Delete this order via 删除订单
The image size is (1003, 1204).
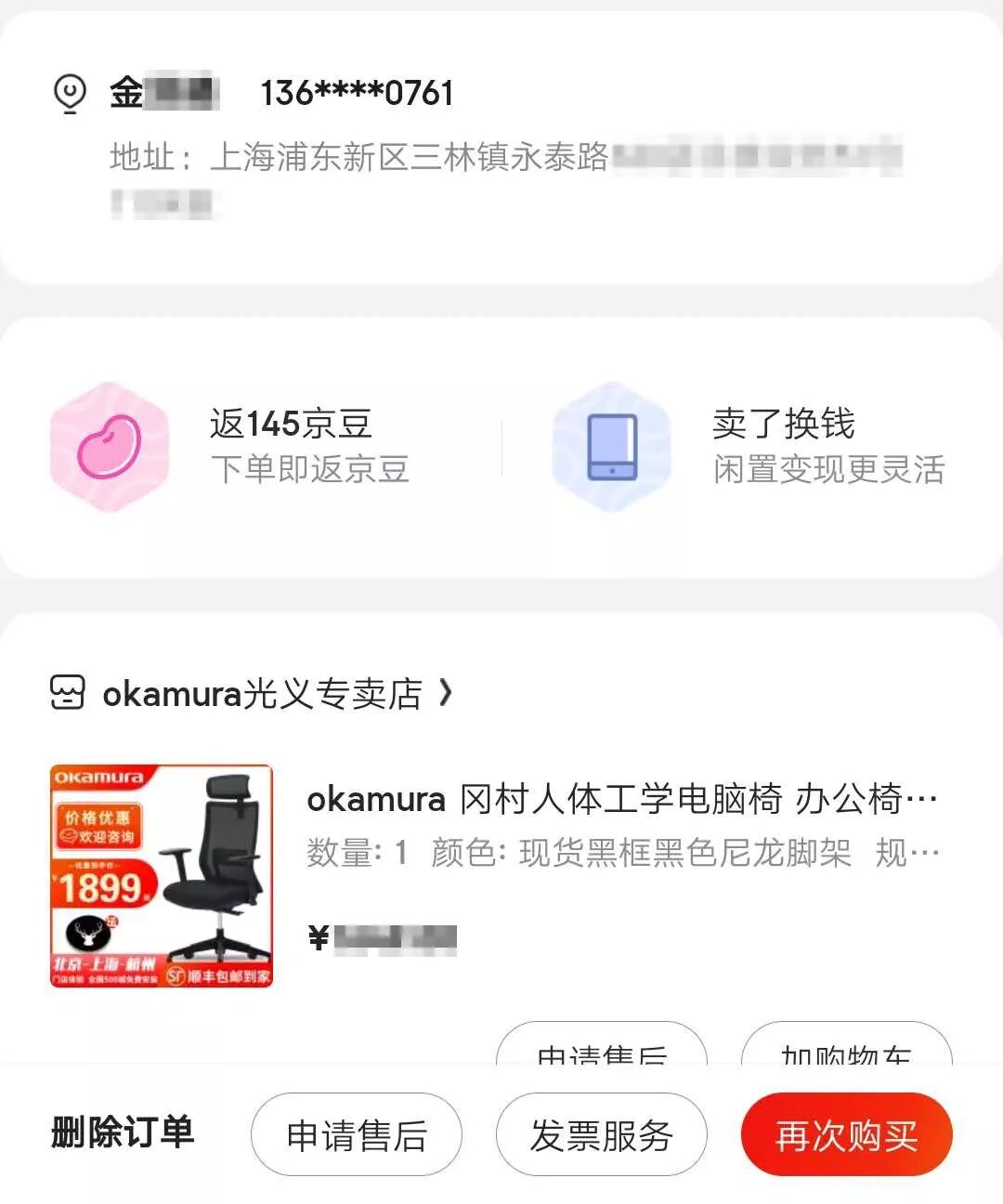pyautogui.click(x=122, y=1132)
